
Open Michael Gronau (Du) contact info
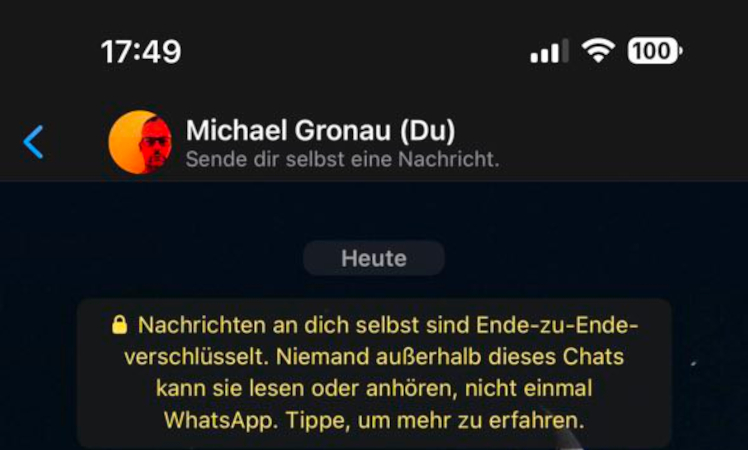pos(320,131)
